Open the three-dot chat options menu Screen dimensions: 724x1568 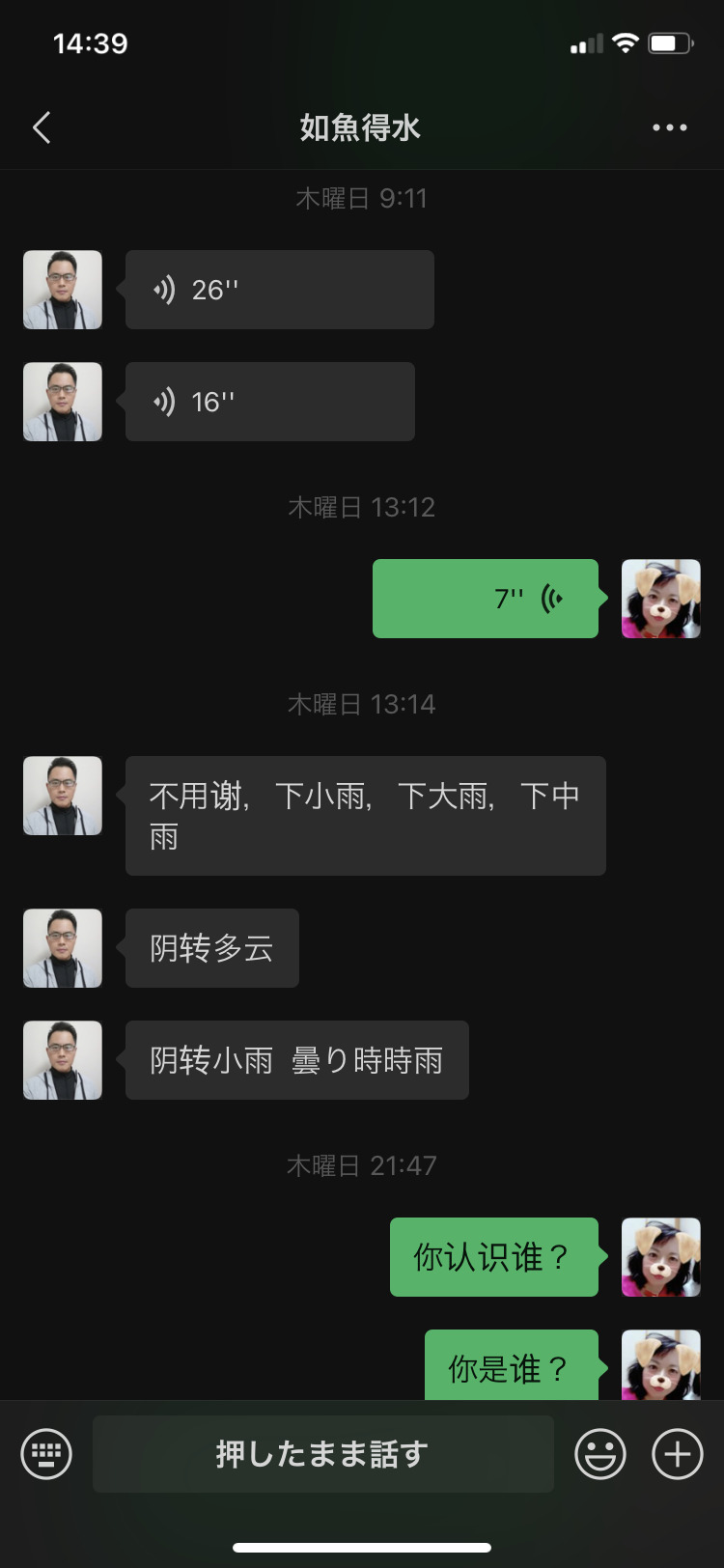(670, 127)
